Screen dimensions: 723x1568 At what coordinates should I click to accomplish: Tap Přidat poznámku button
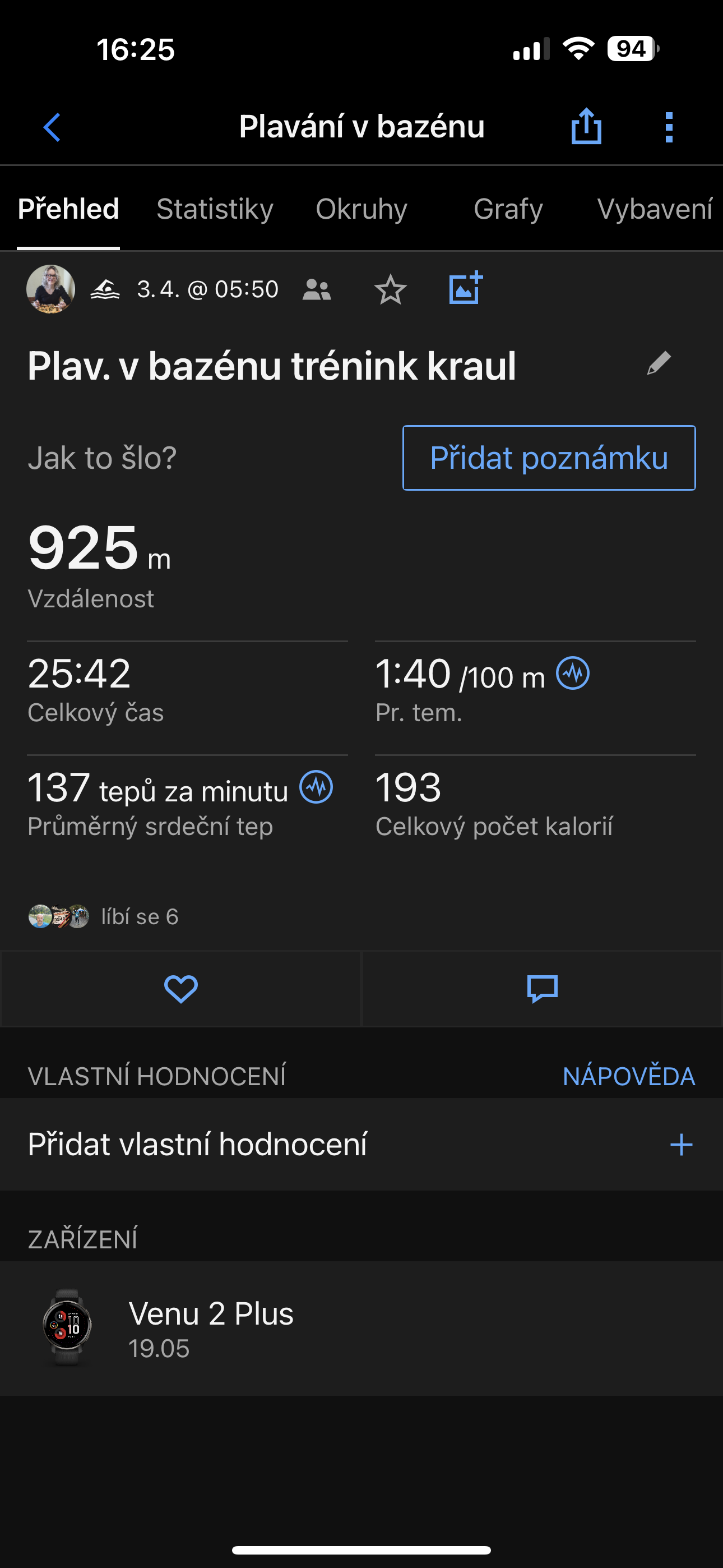click(x=548, y=458)
